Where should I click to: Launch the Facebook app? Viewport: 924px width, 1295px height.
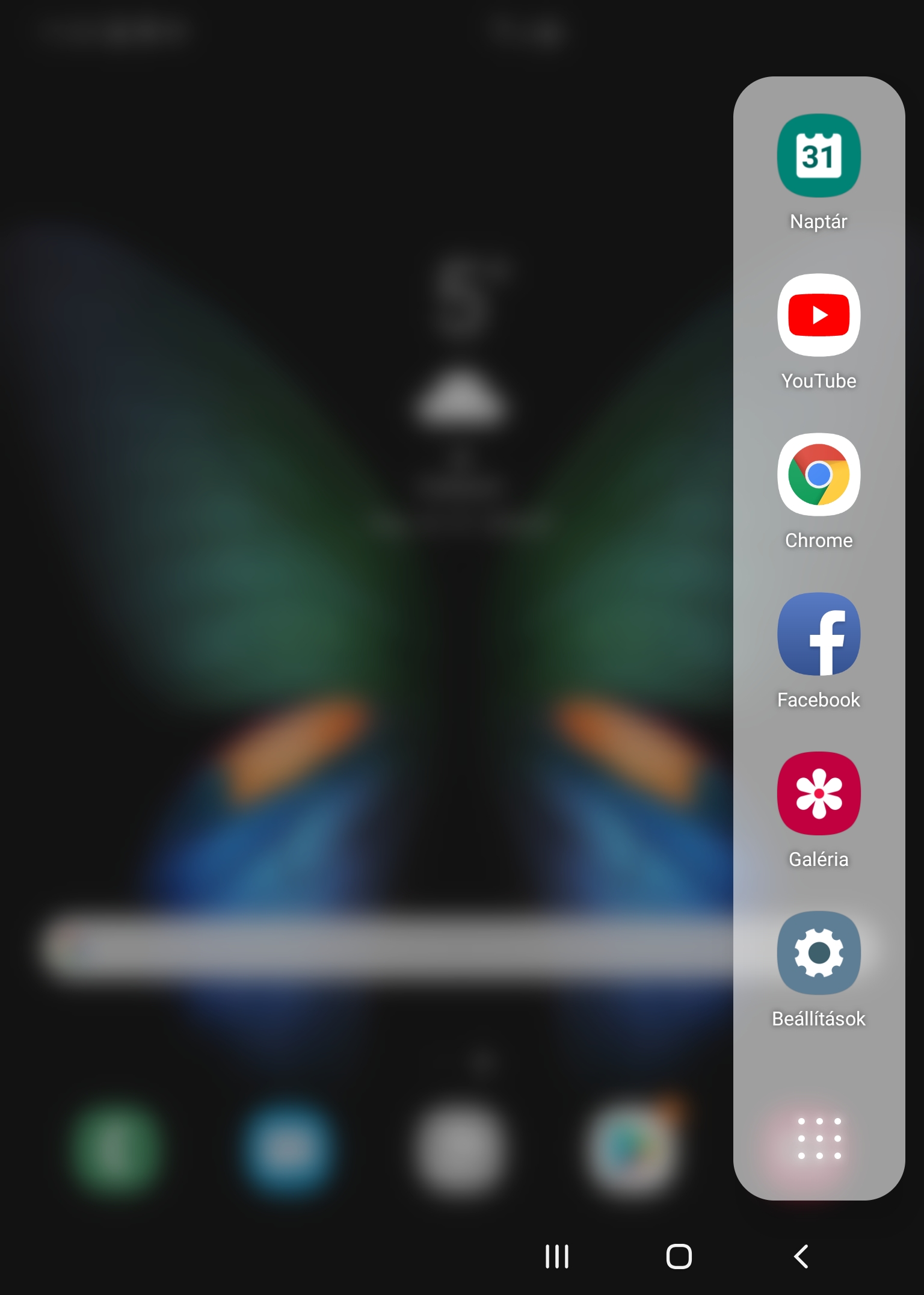[x=818, y=634]
